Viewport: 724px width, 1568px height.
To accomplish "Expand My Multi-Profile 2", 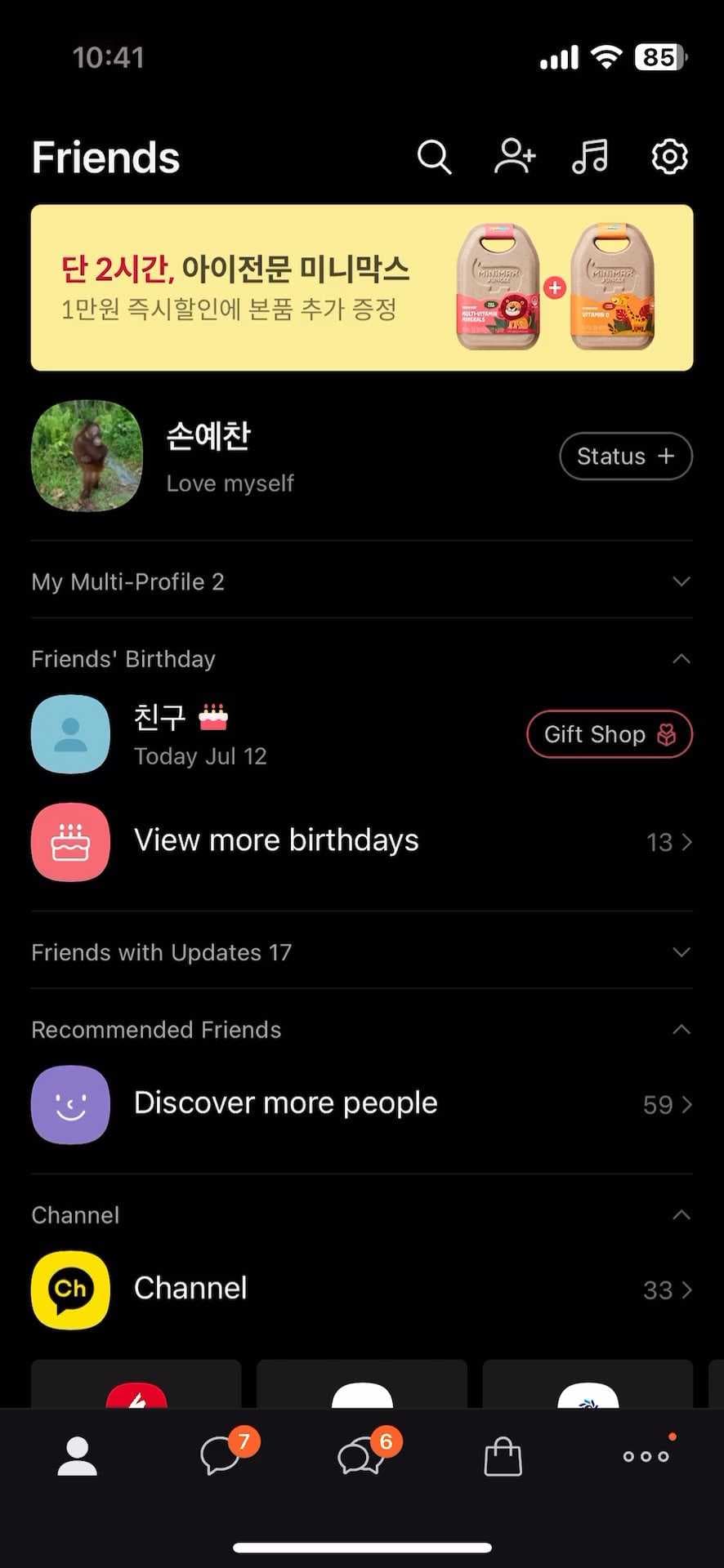I will click(x=682, y=581).
